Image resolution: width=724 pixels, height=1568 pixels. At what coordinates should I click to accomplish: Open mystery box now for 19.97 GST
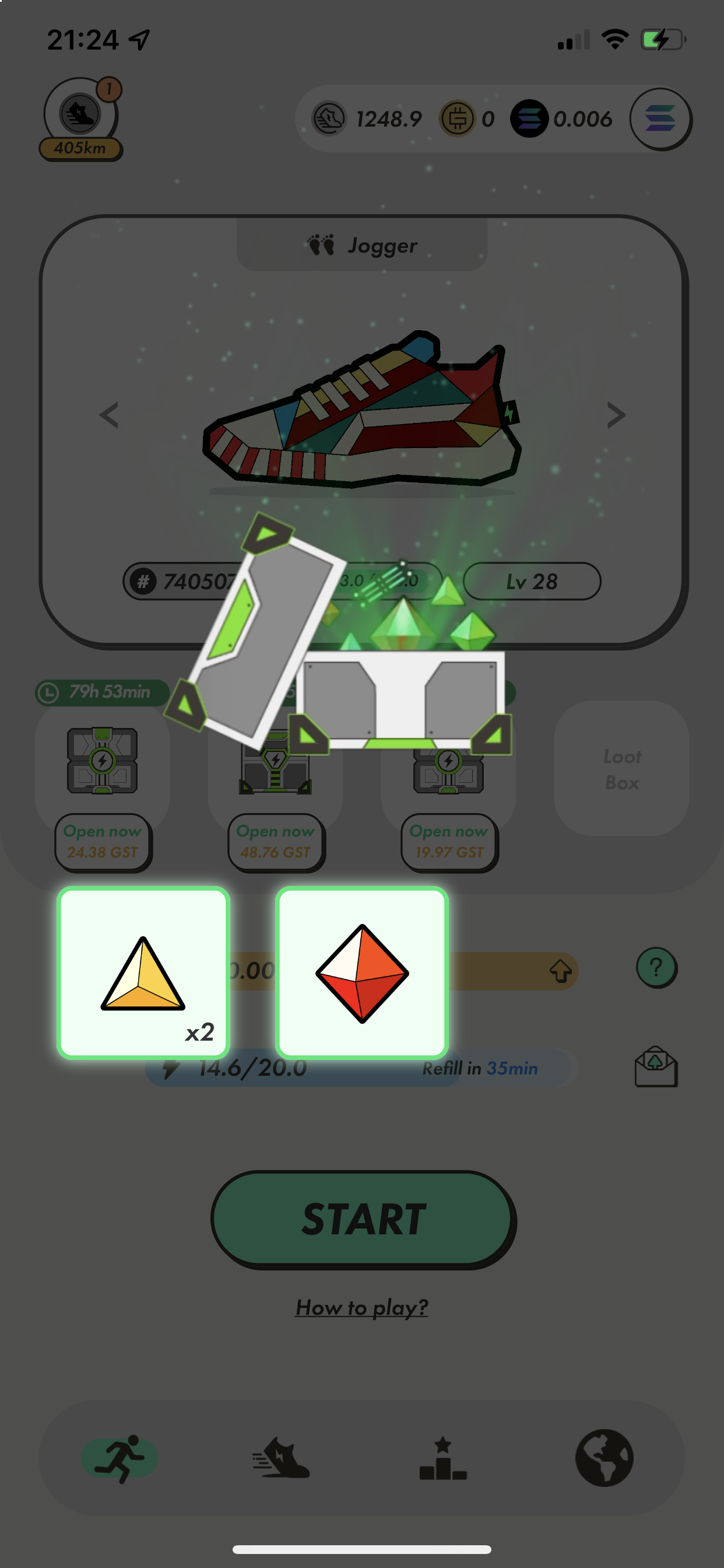(448, 841)
